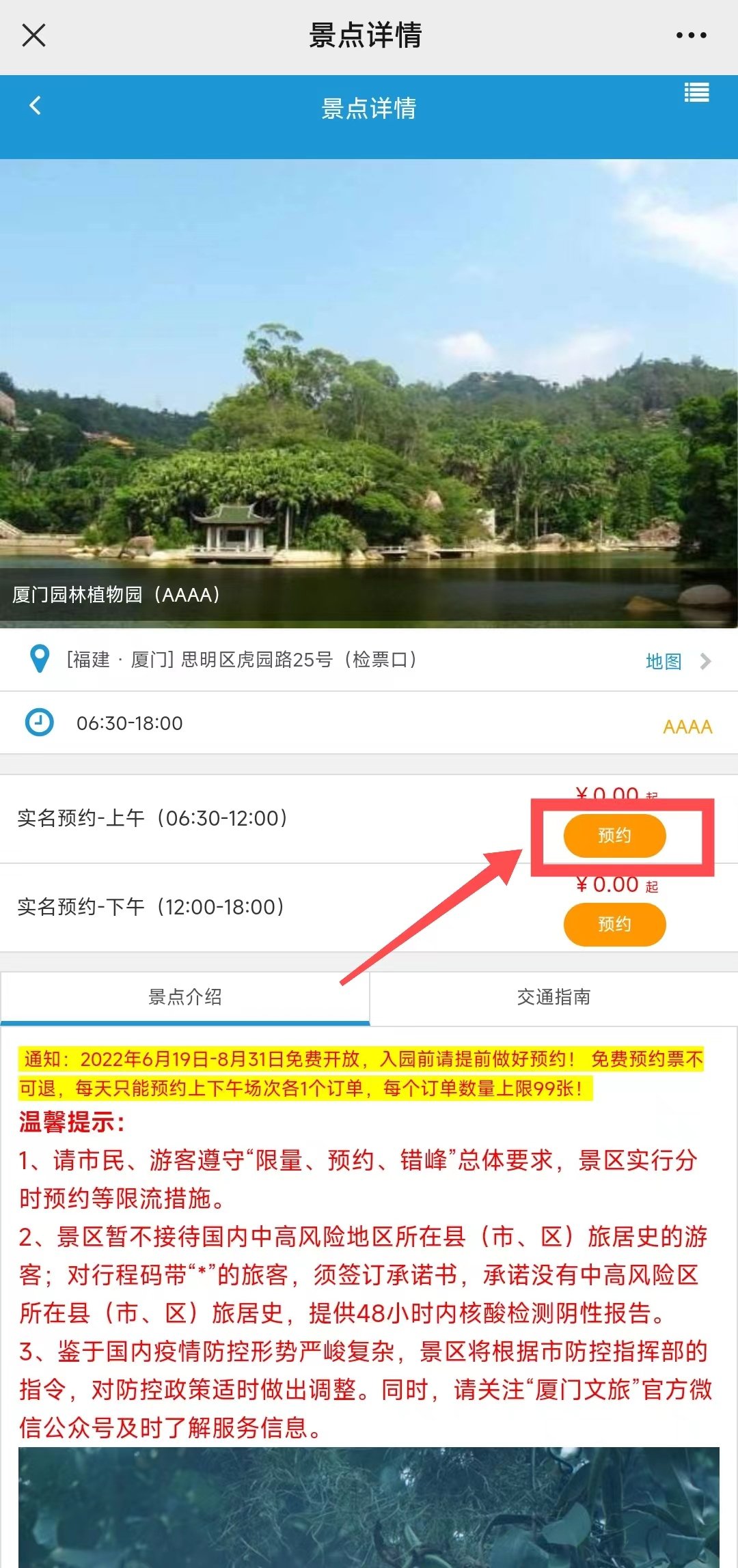Open the list menu icon in blue header
This screenshot has height=1568, width=738.
[x=696, y=93]
